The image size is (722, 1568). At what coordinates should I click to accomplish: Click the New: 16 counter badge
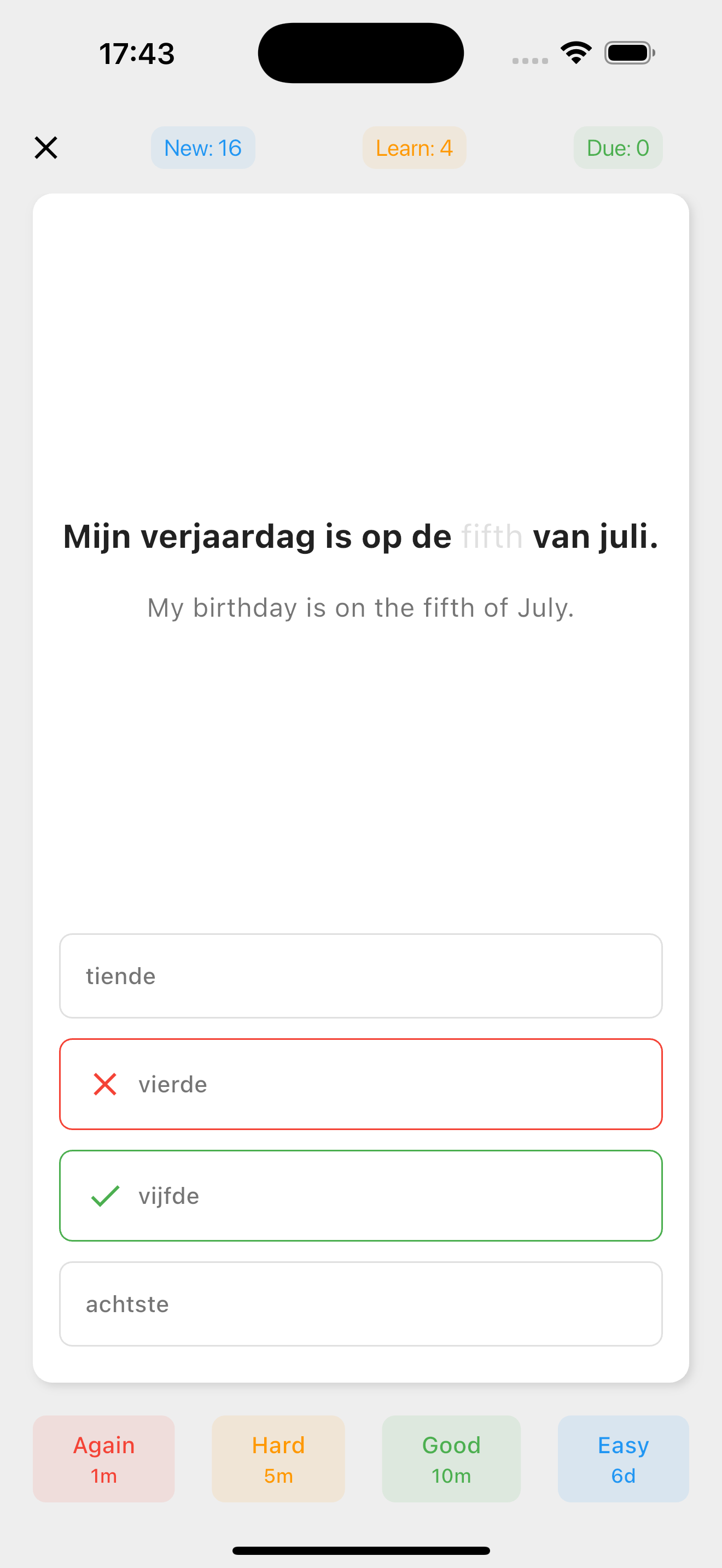tap(203, 147)
